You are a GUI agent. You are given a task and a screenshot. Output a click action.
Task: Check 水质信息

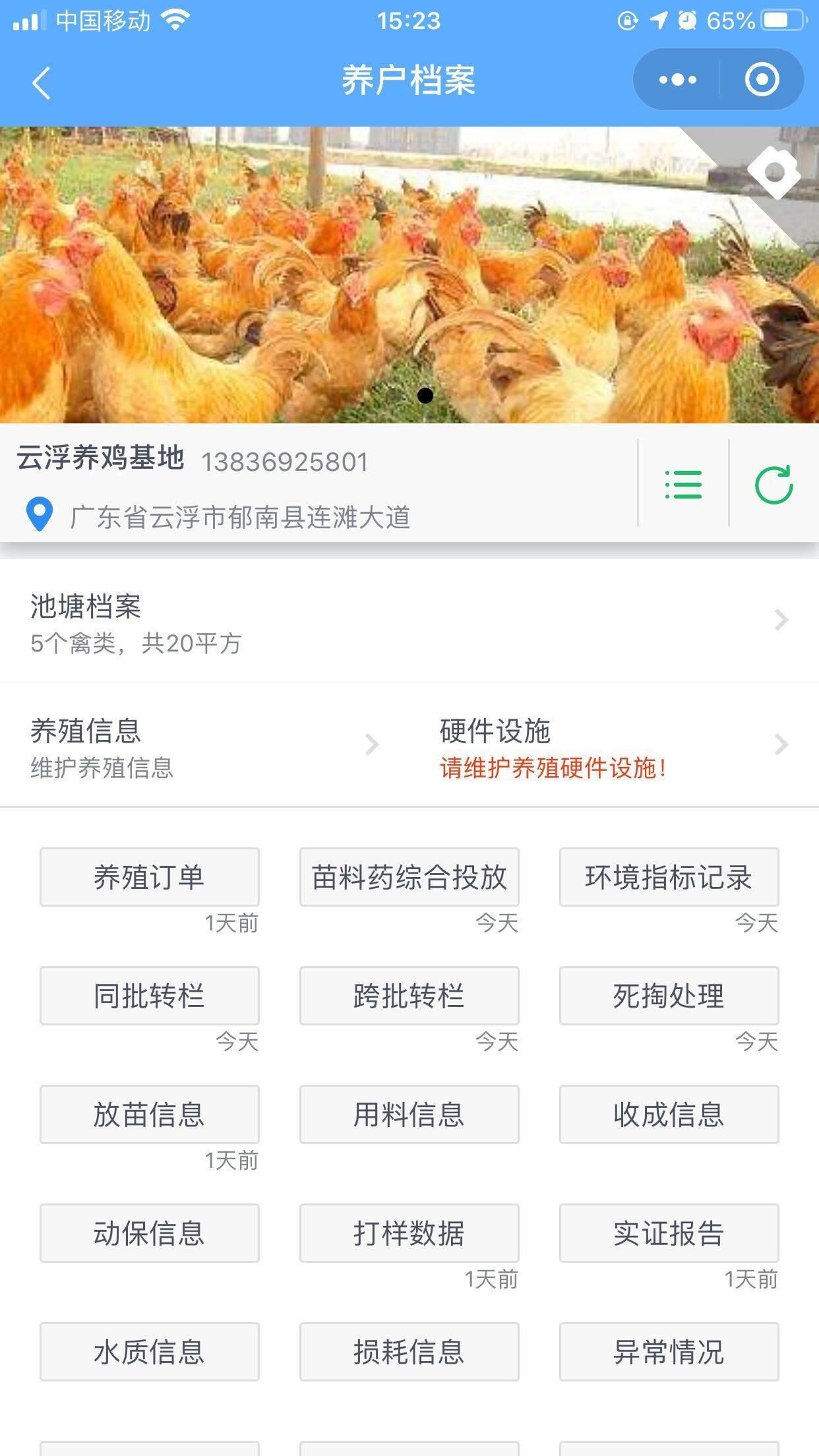point(149,1352)
